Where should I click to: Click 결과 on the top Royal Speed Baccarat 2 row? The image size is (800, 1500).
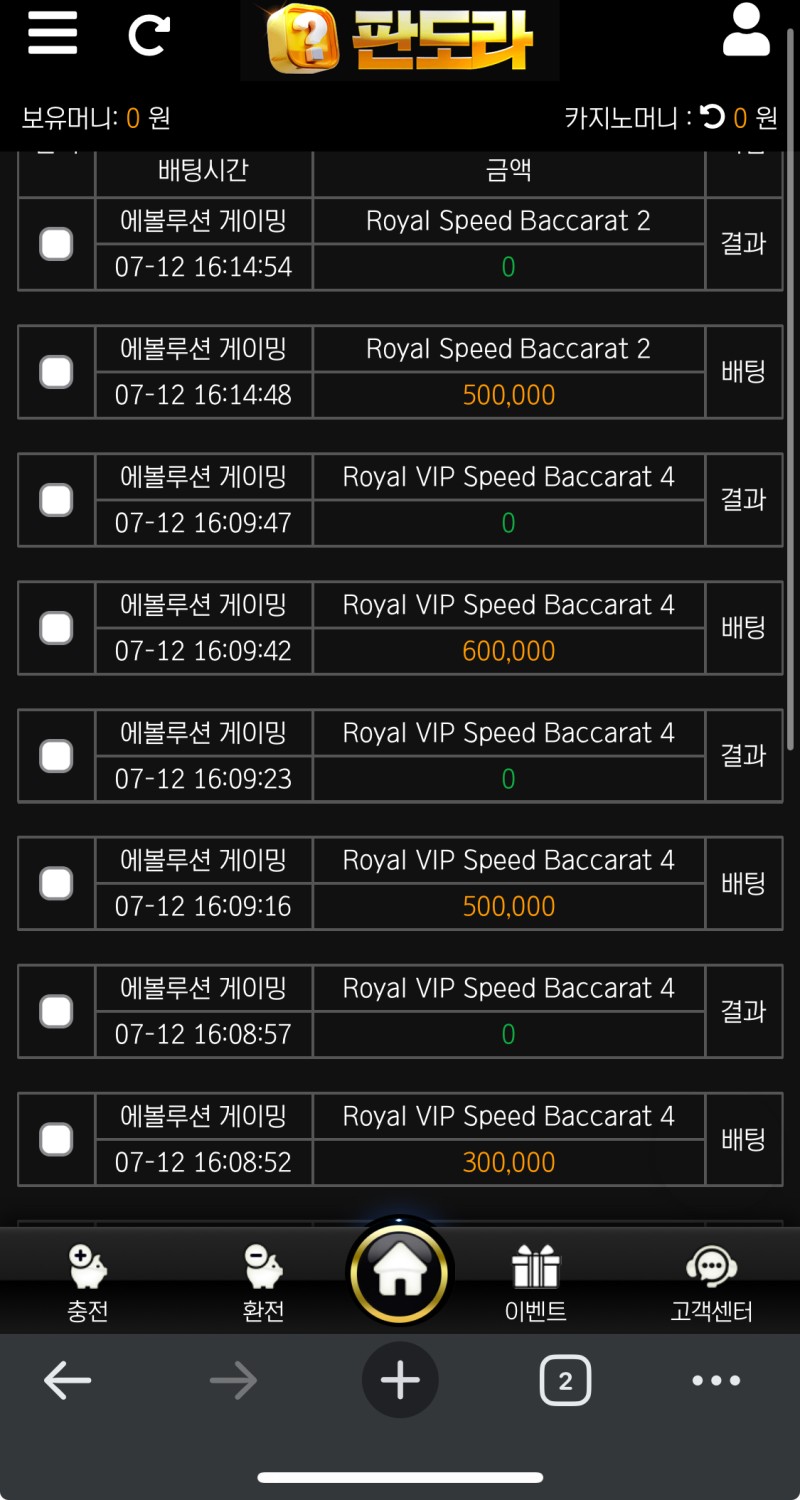744,243
